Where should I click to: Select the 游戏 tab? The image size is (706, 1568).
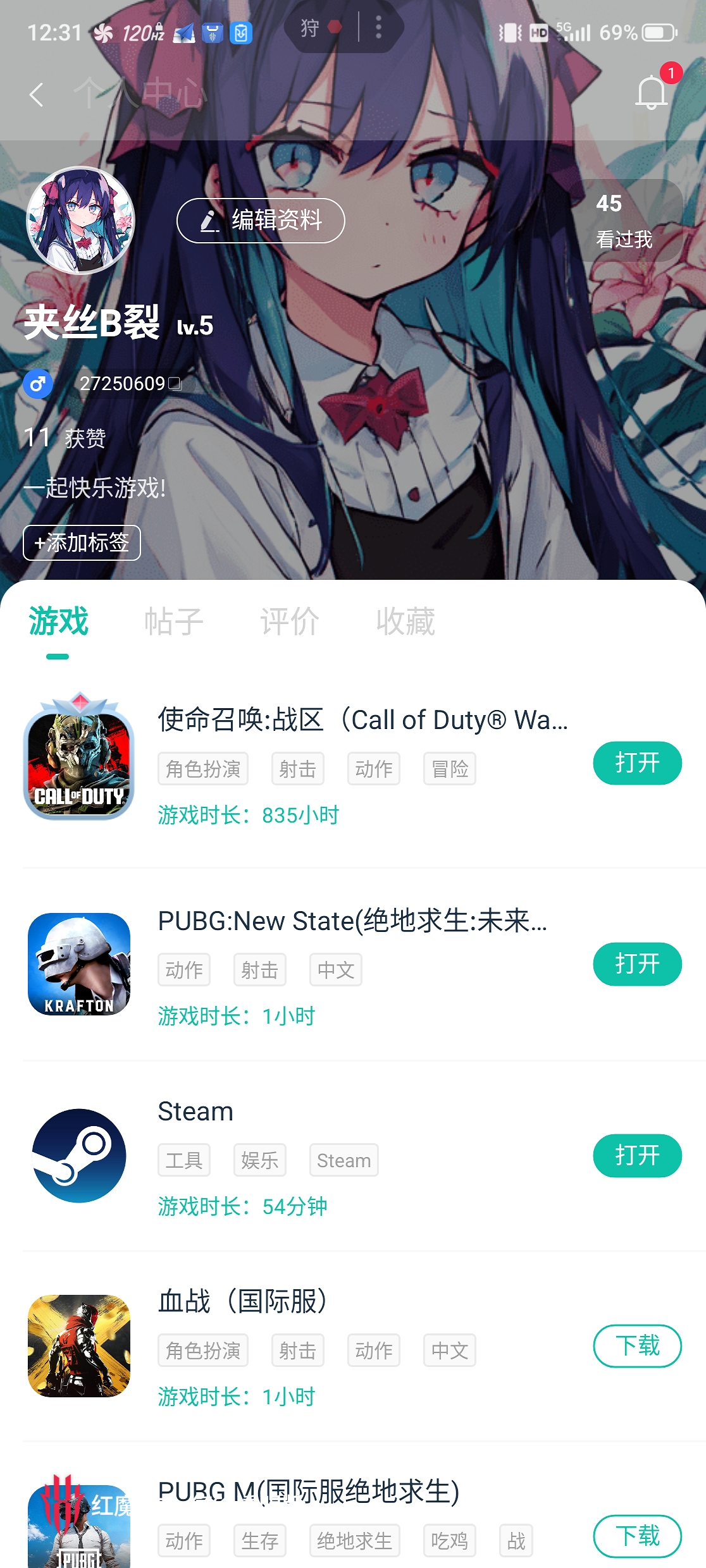56,622
